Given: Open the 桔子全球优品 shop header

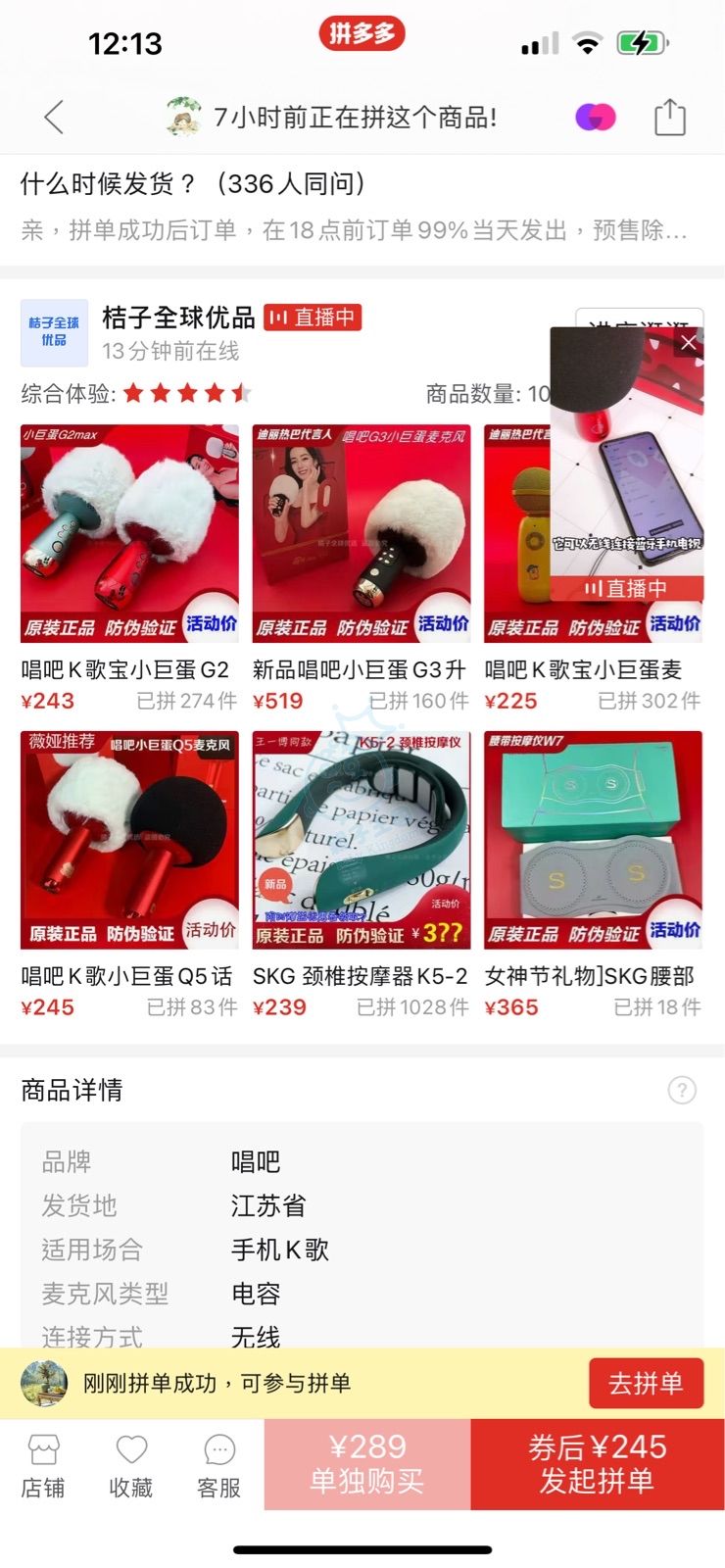Looking at the screenshot, I should (176, 318).
